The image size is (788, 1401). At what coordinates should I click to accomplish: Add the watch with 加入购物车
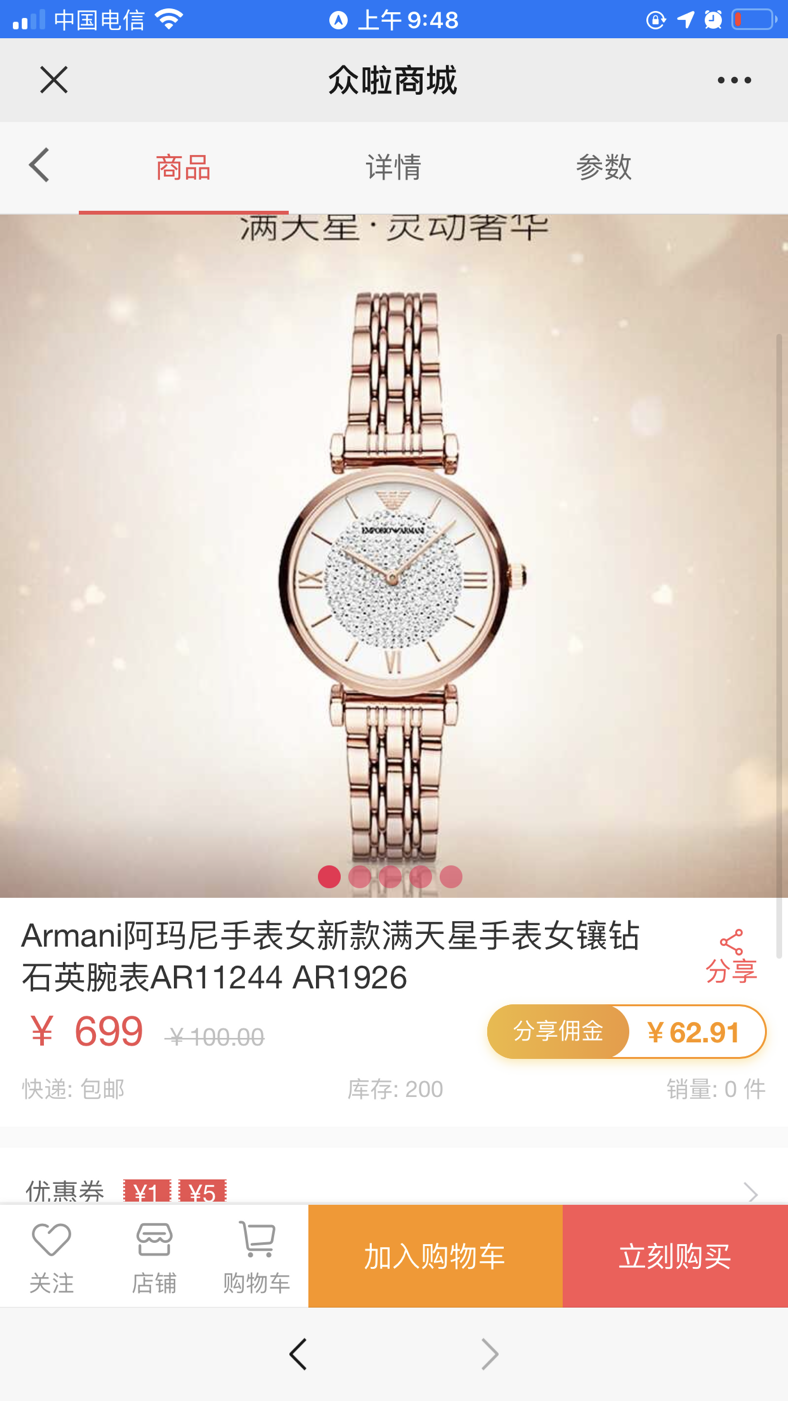click(435, 1256)
